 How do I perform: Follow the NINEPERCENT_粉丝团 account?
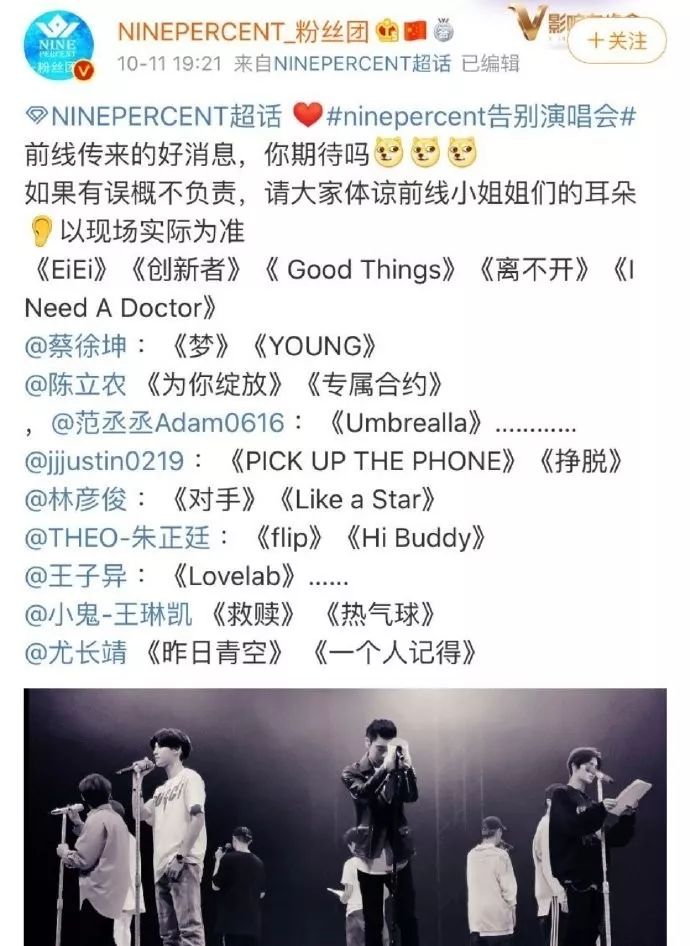tap(617, 41)
